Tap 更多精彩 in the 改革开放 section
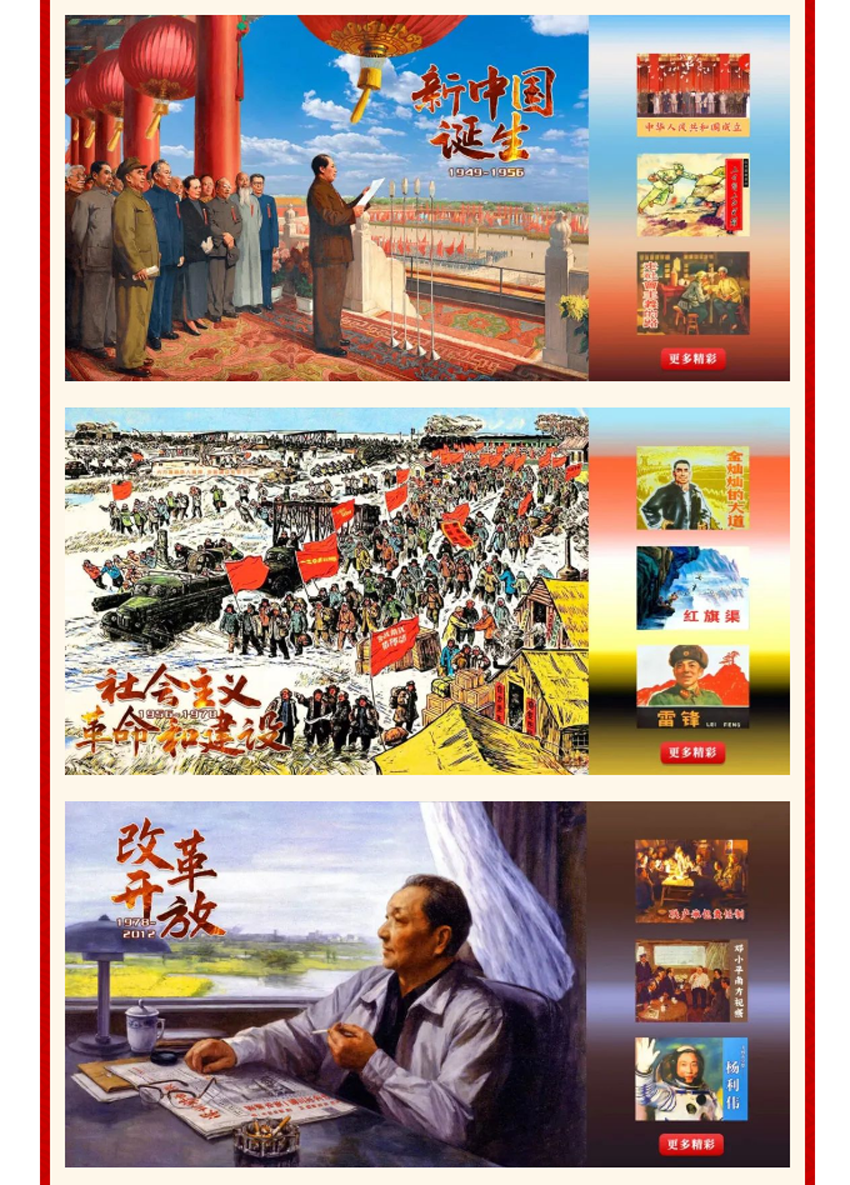Image resolution: width=850 pixels, height=1185 pixels. tap(691, 1145)
